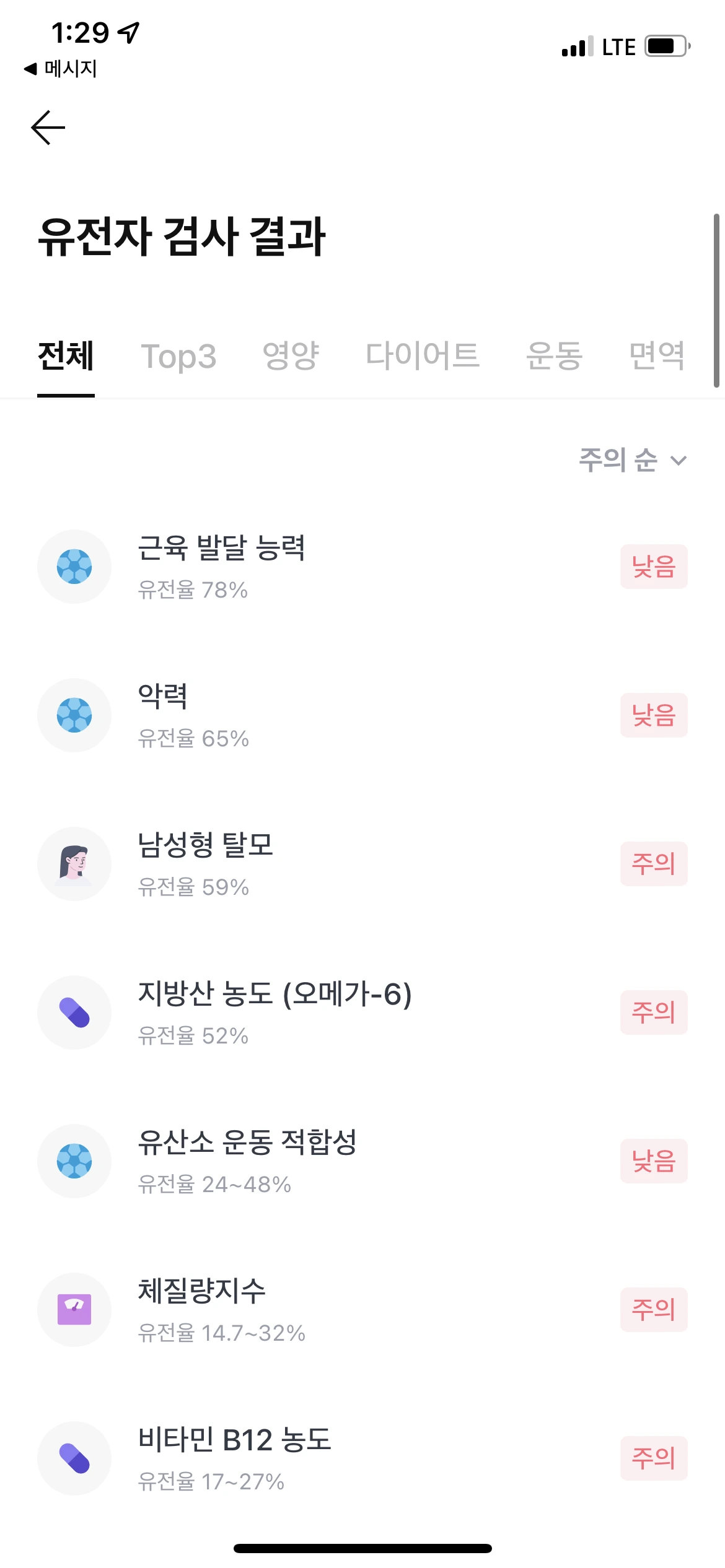Open the 유산소 운동 적합성 result
The height and width of the screenshot is (1568, 725).
point(362,1161)
